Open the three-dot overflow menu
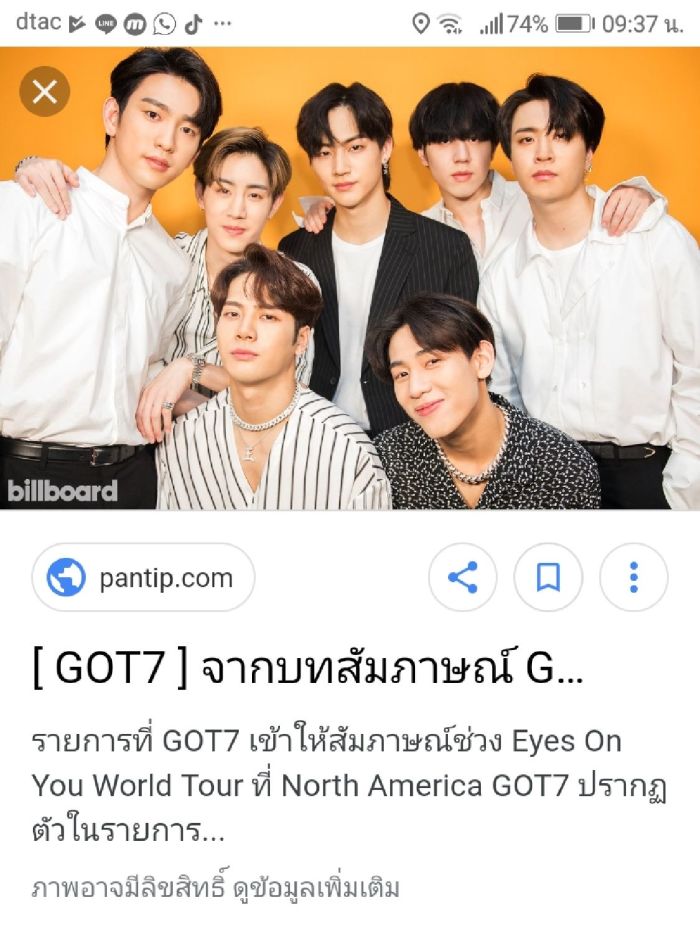The width and height of the screenshot is (700, 933). click(x=633, y=577)
